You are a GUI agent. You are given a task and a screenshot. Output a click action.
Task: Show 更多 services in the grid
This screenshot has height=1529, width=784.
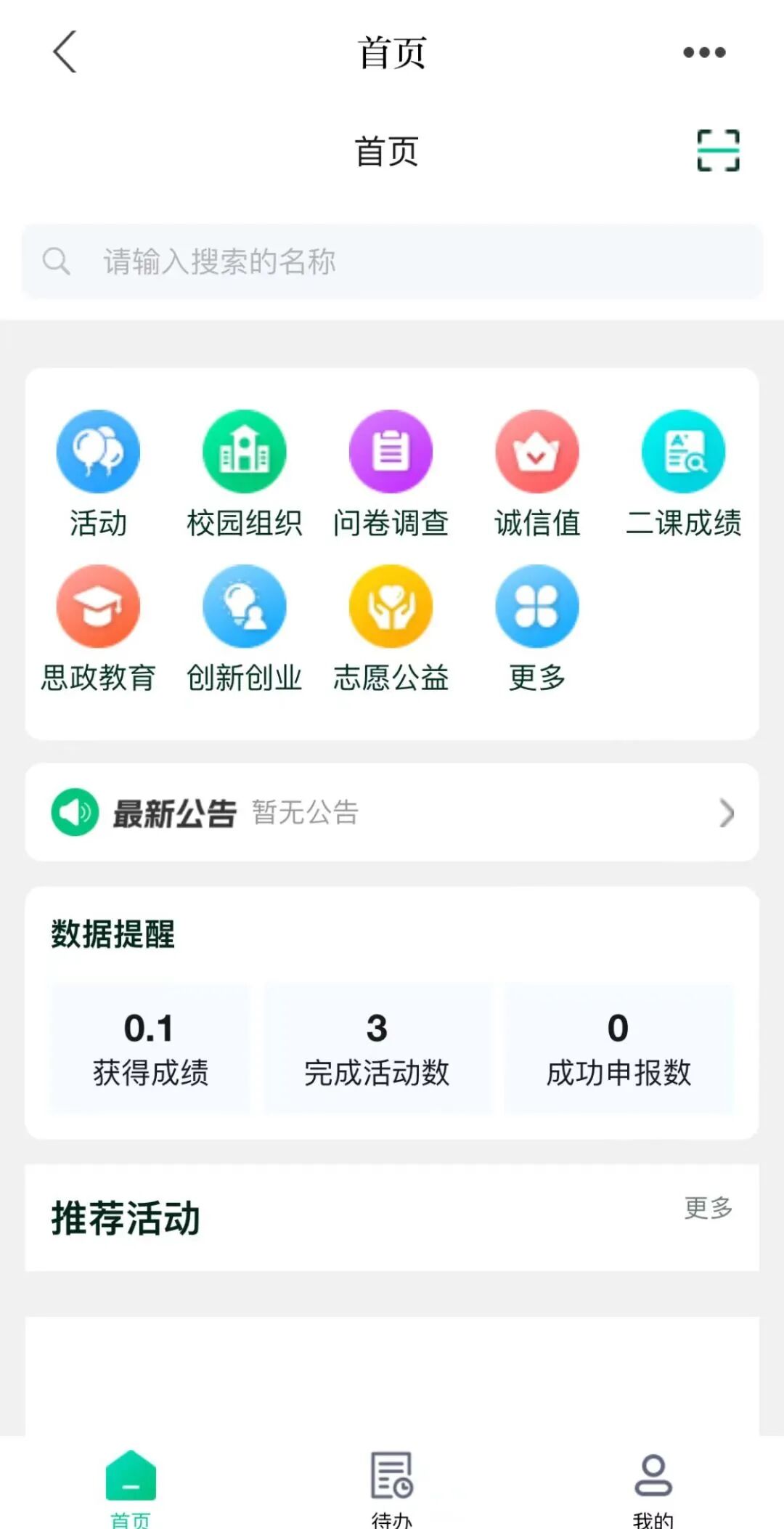coord(537,628)
